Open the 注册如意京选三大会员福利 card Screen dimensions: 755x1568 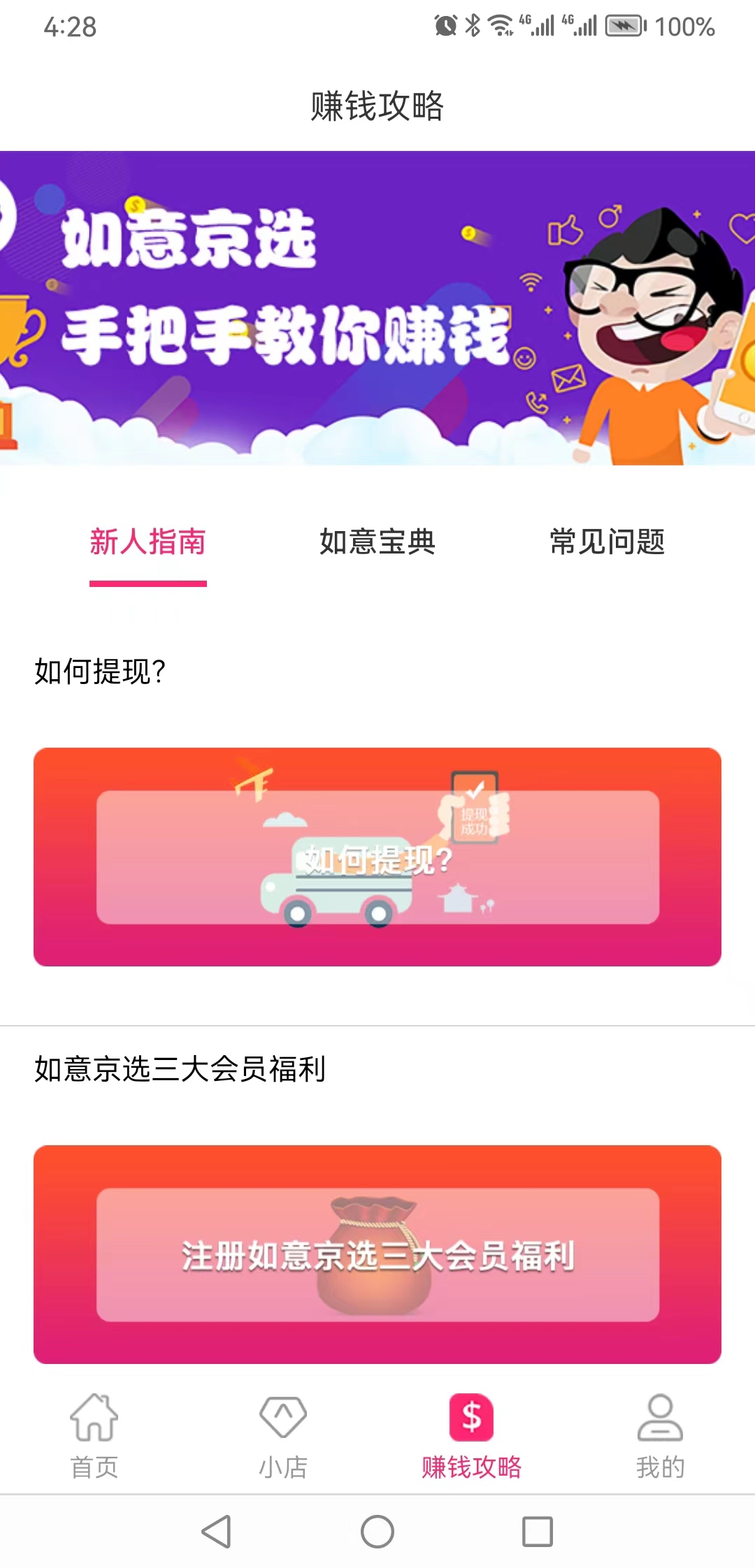coord(377,1254)
